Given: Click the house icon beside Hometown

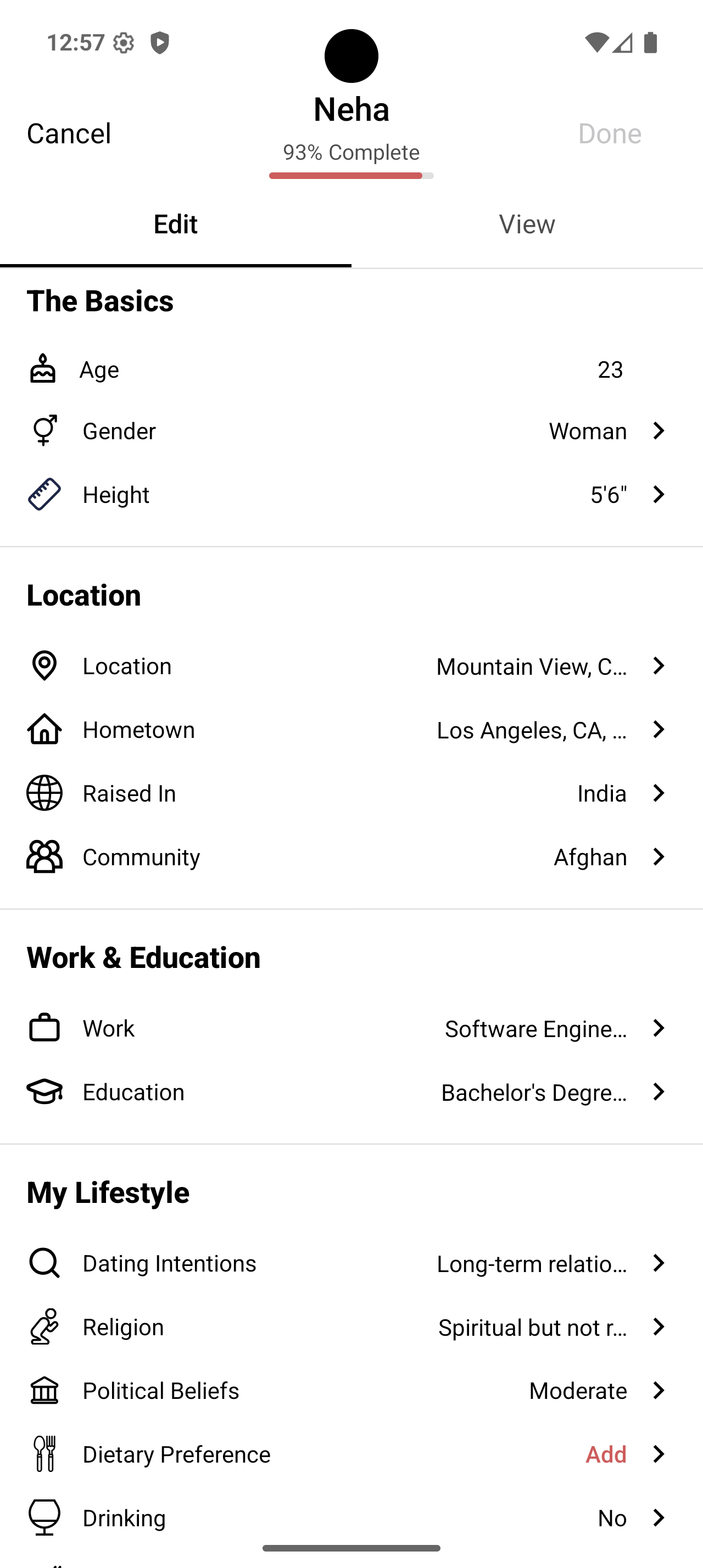Looking at the screenshot, I should (43, 729).
